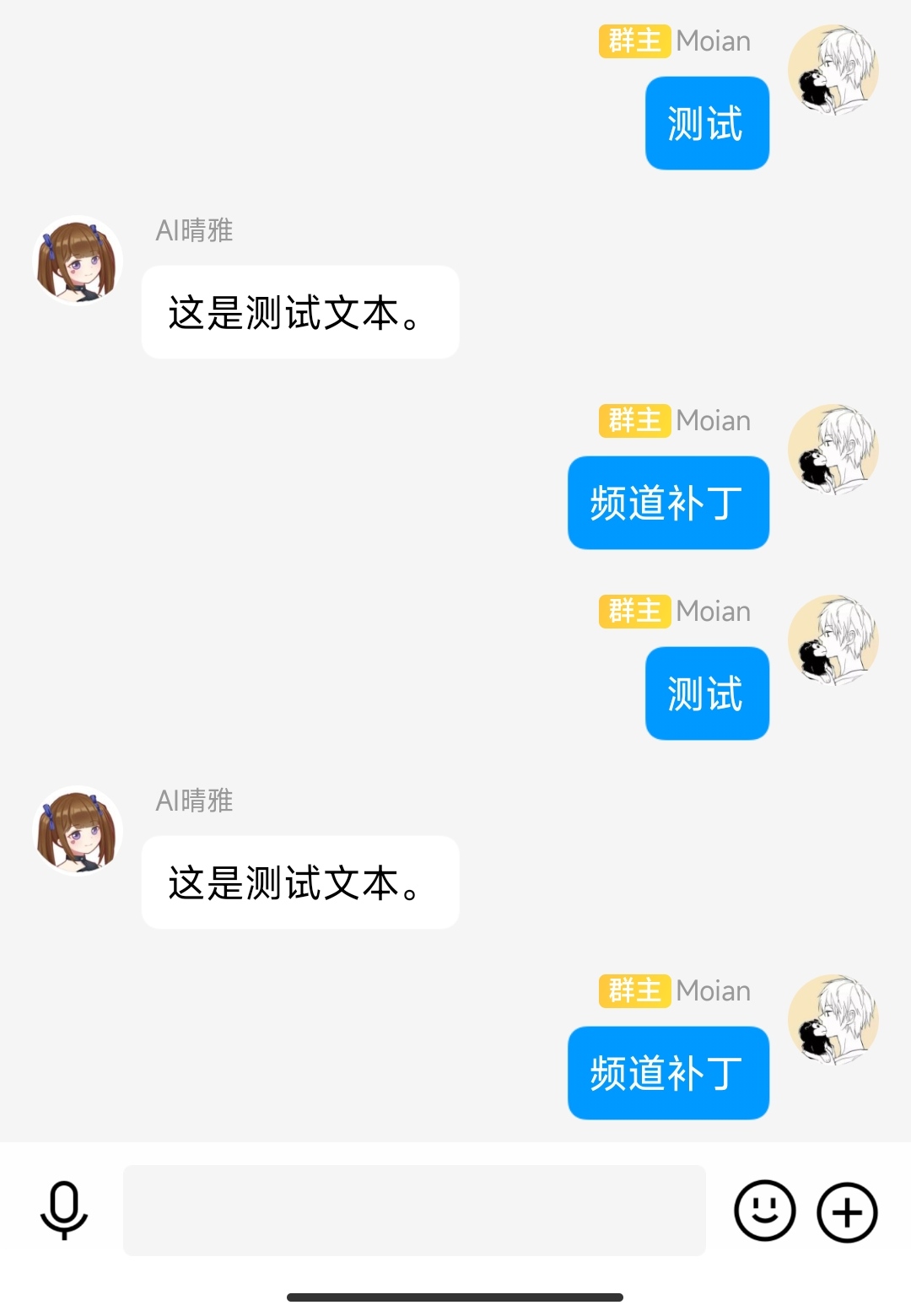Screen dimensions: 911x1316
Task: Tap the plus icon for more options
Action: pyautogui.click(x=846, y=1211)
